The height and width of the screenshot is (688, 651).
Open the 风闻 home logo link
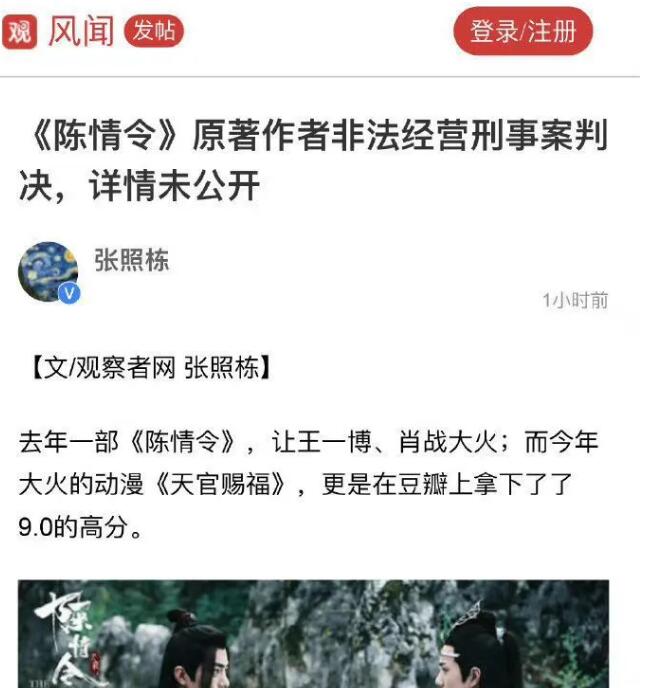(x=62, y=32)
